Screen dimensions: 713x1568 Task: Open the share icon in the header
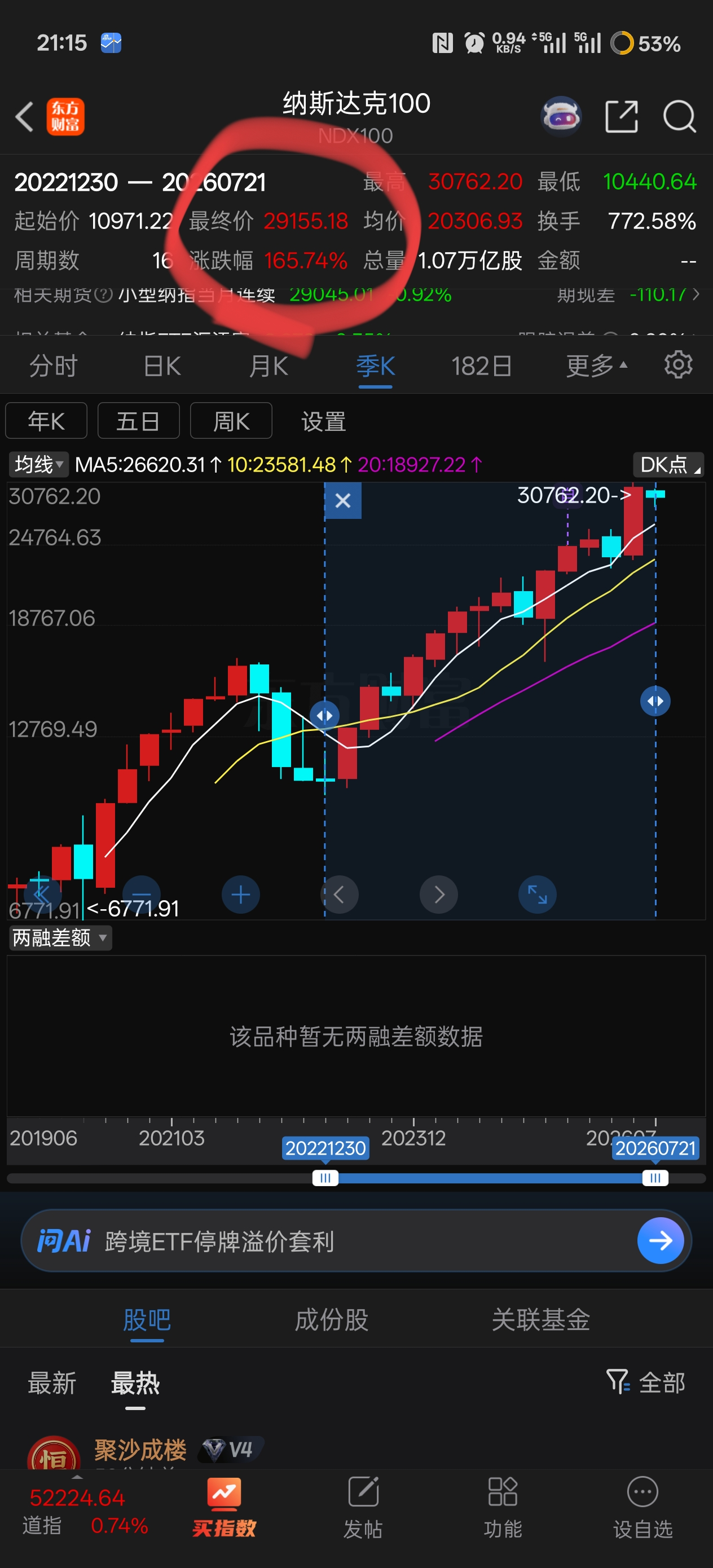coord(621,116)
